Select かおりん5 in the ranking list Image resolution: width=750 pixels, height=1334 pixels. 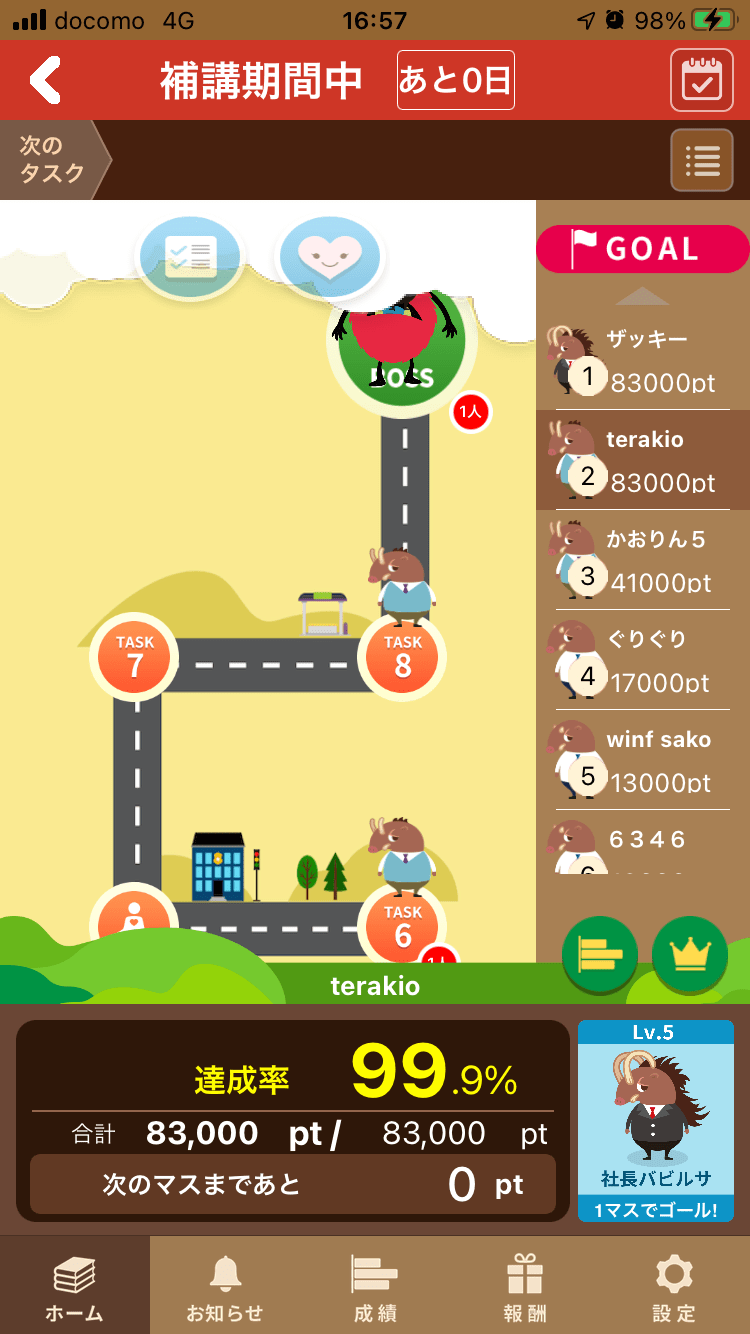tap(642, 560)
